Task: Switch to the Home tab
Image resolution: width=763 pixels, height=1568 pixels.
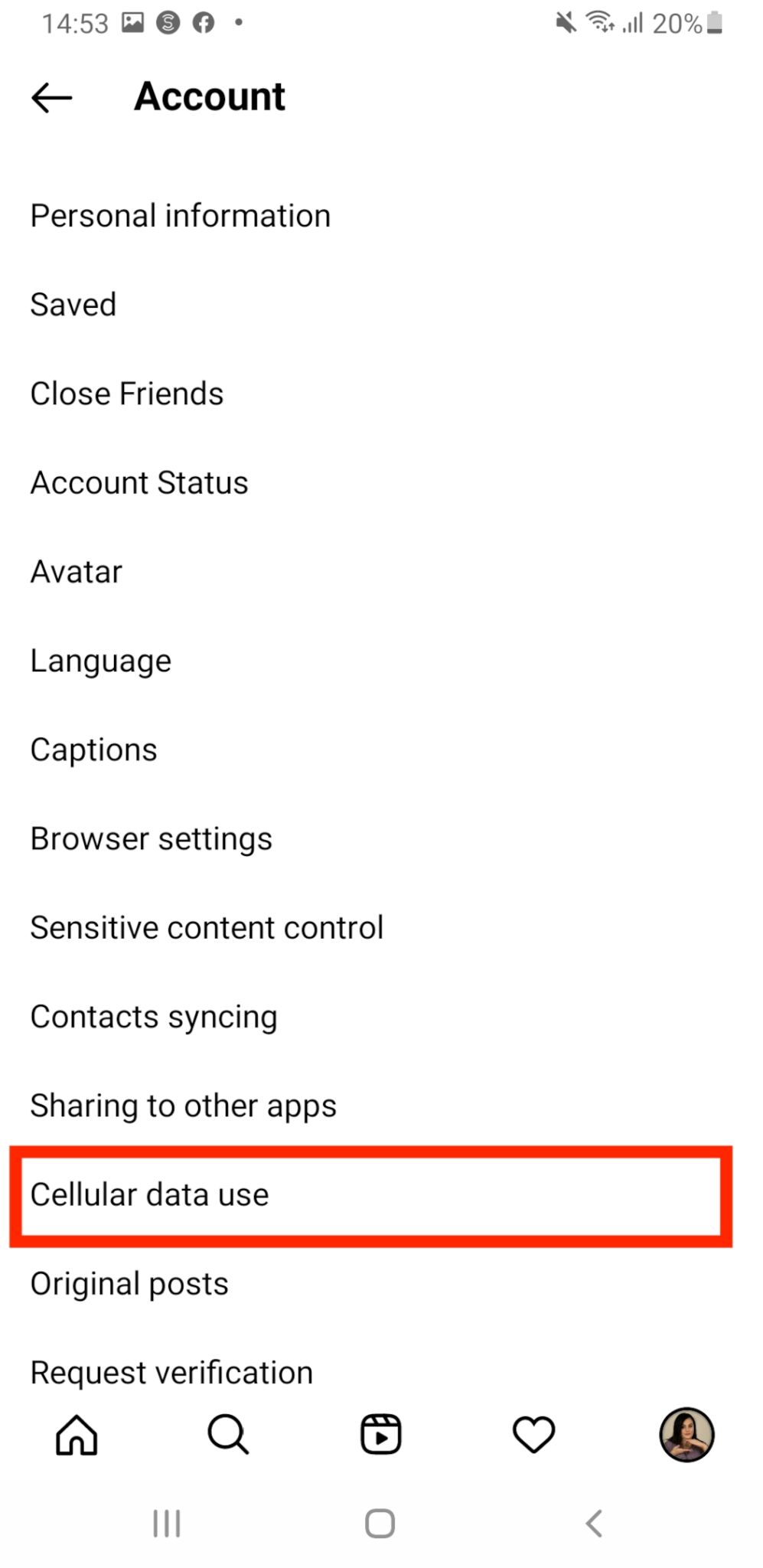Action: click(x=77, y=1434)
